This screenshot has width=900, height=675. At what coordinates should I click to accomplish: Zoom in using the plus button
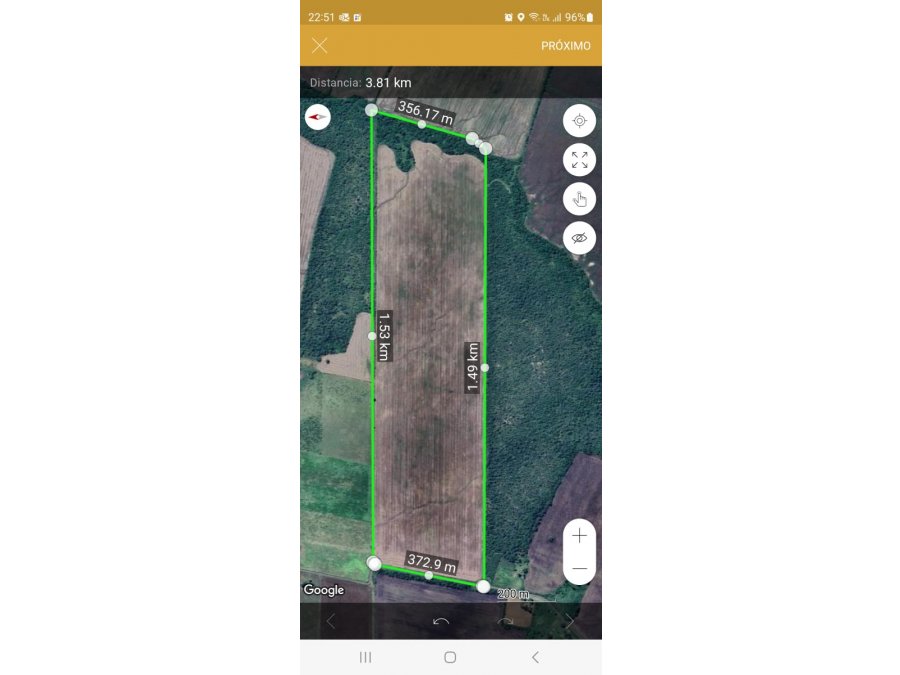[579, 535]
